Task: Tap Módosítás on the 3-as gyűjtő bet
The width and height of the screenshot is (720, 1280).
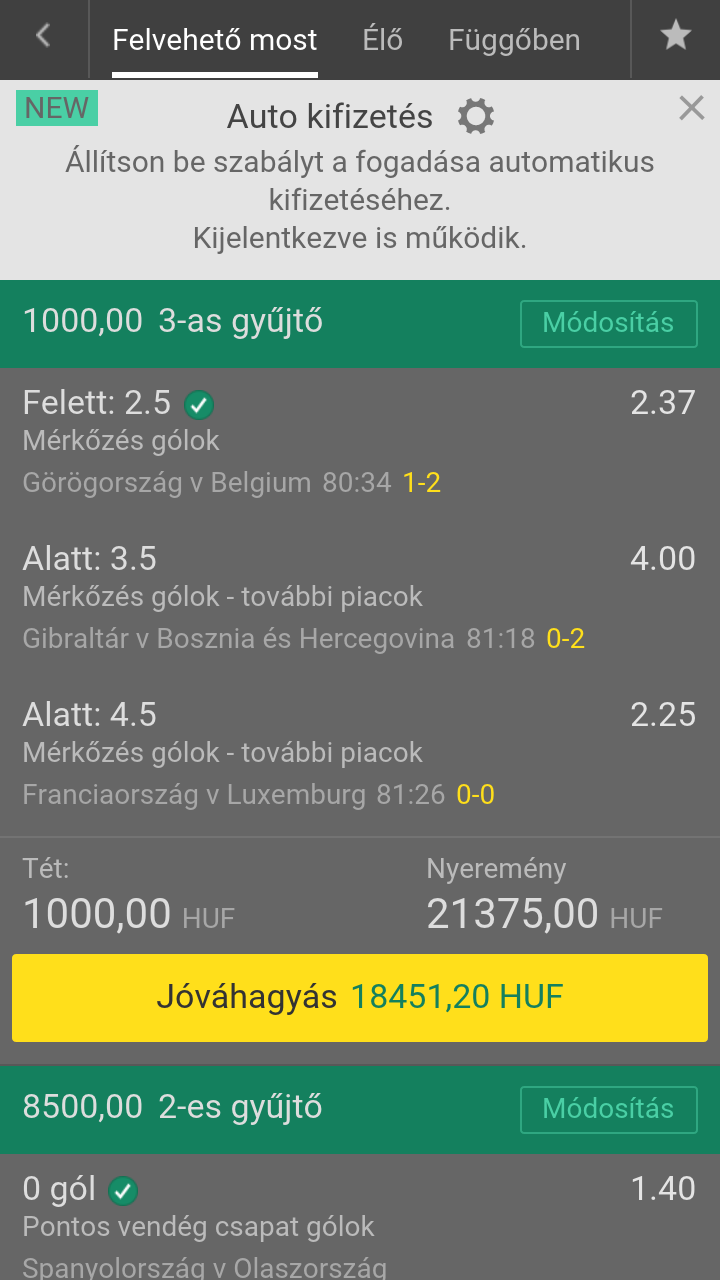Action: pos(608,323)
